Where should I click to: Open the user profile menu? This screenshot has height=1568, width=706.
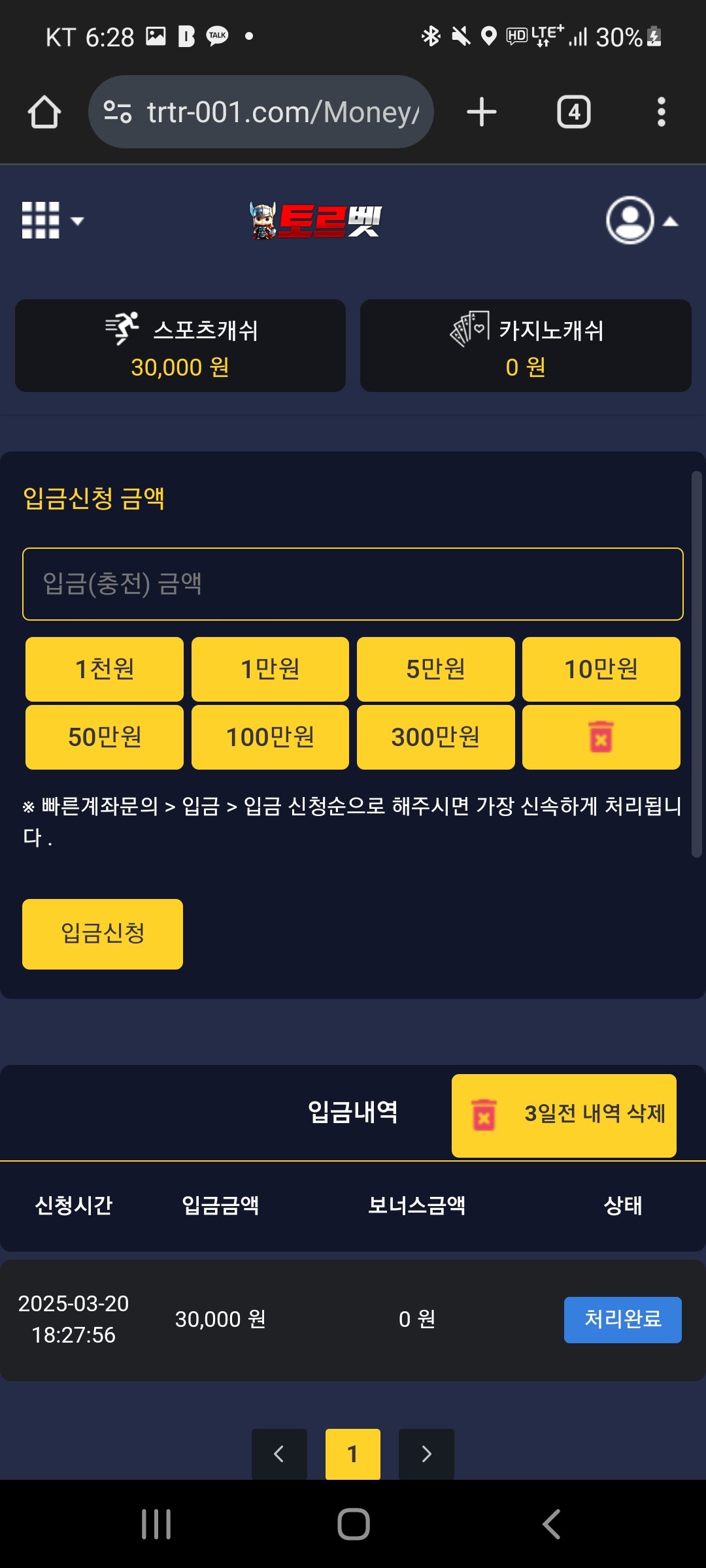pos(639,221)
